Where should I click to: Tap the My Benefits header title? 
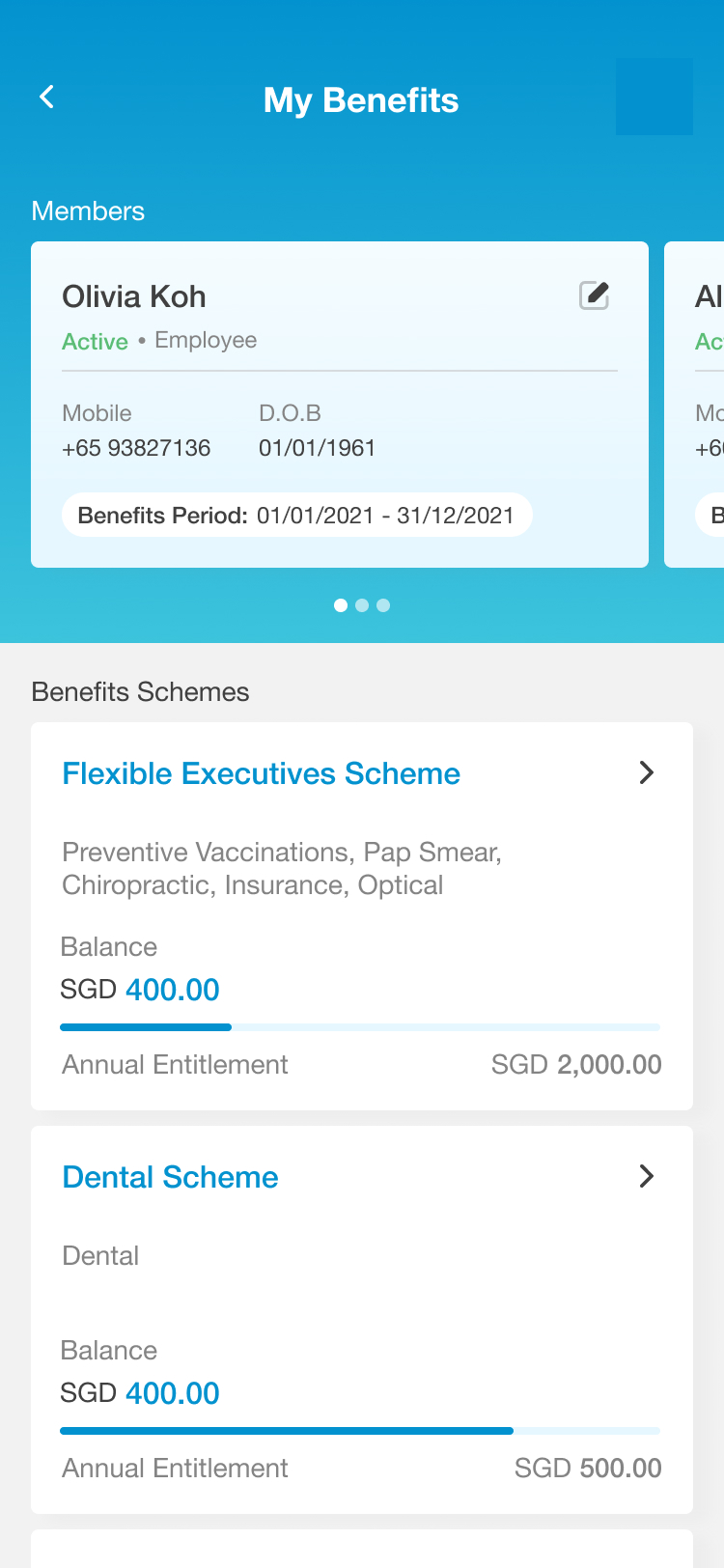(x=361, y=99)
